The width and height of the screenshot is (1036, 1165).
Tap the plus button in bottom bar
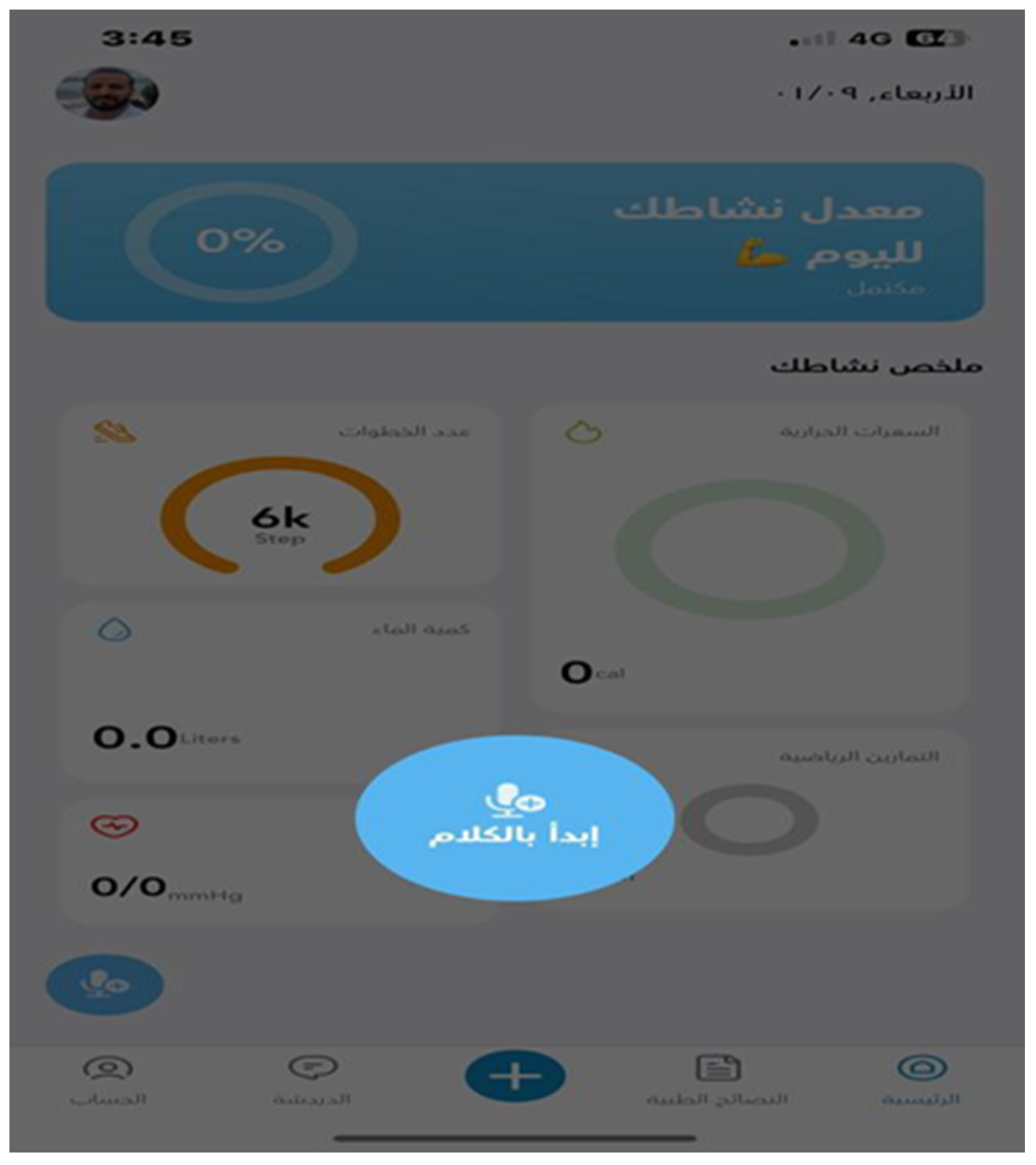pyautogui.click(x=515, y=1076)
